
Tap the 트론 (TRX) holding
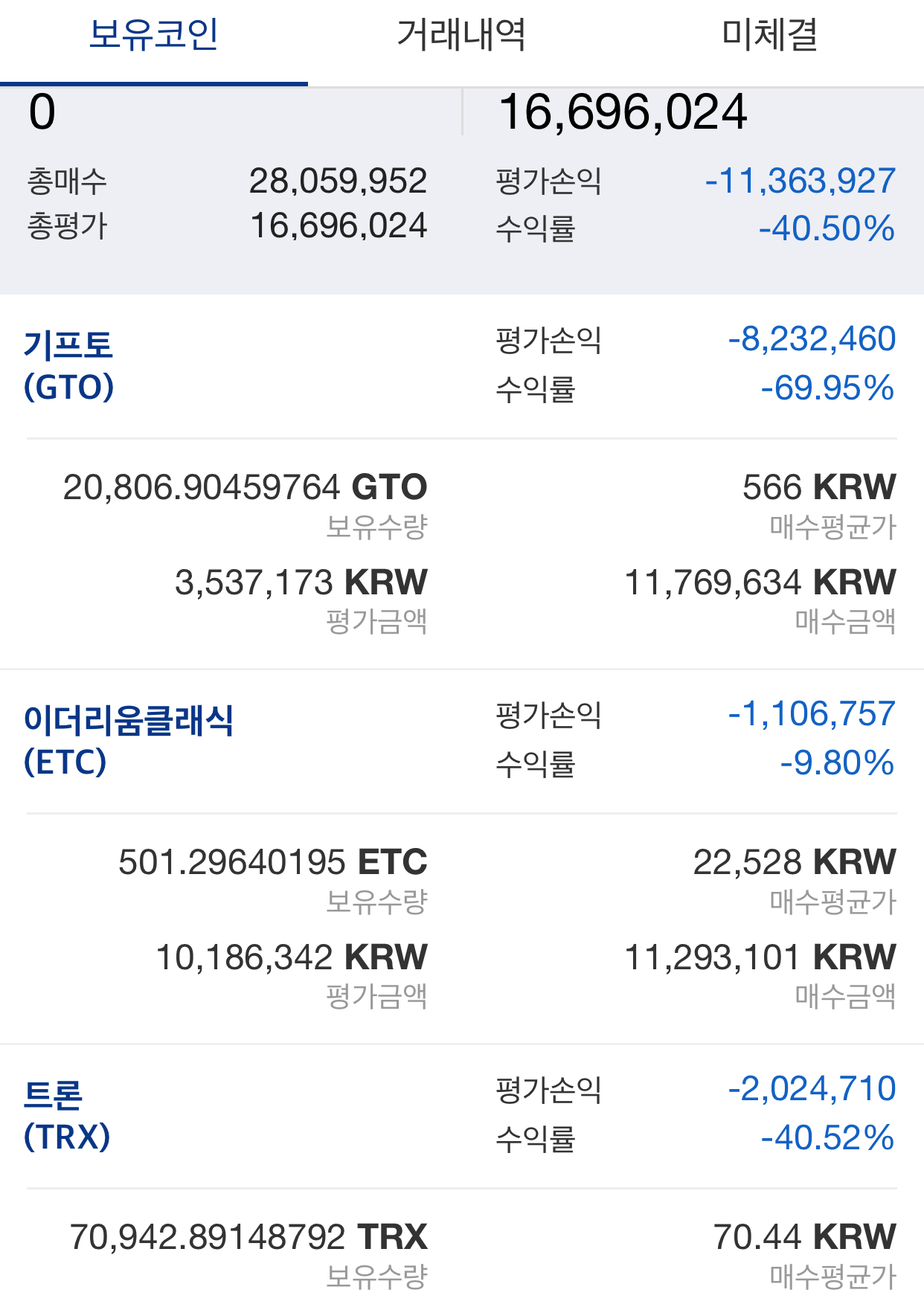tap(67, 1115)
